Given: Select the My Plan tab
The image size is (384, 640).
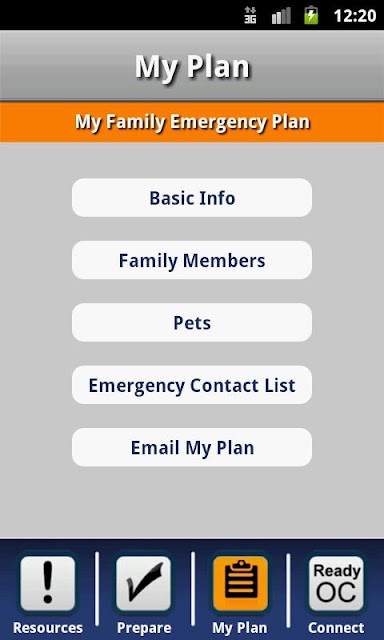Looking at the screenshot, I should point(240,593).
